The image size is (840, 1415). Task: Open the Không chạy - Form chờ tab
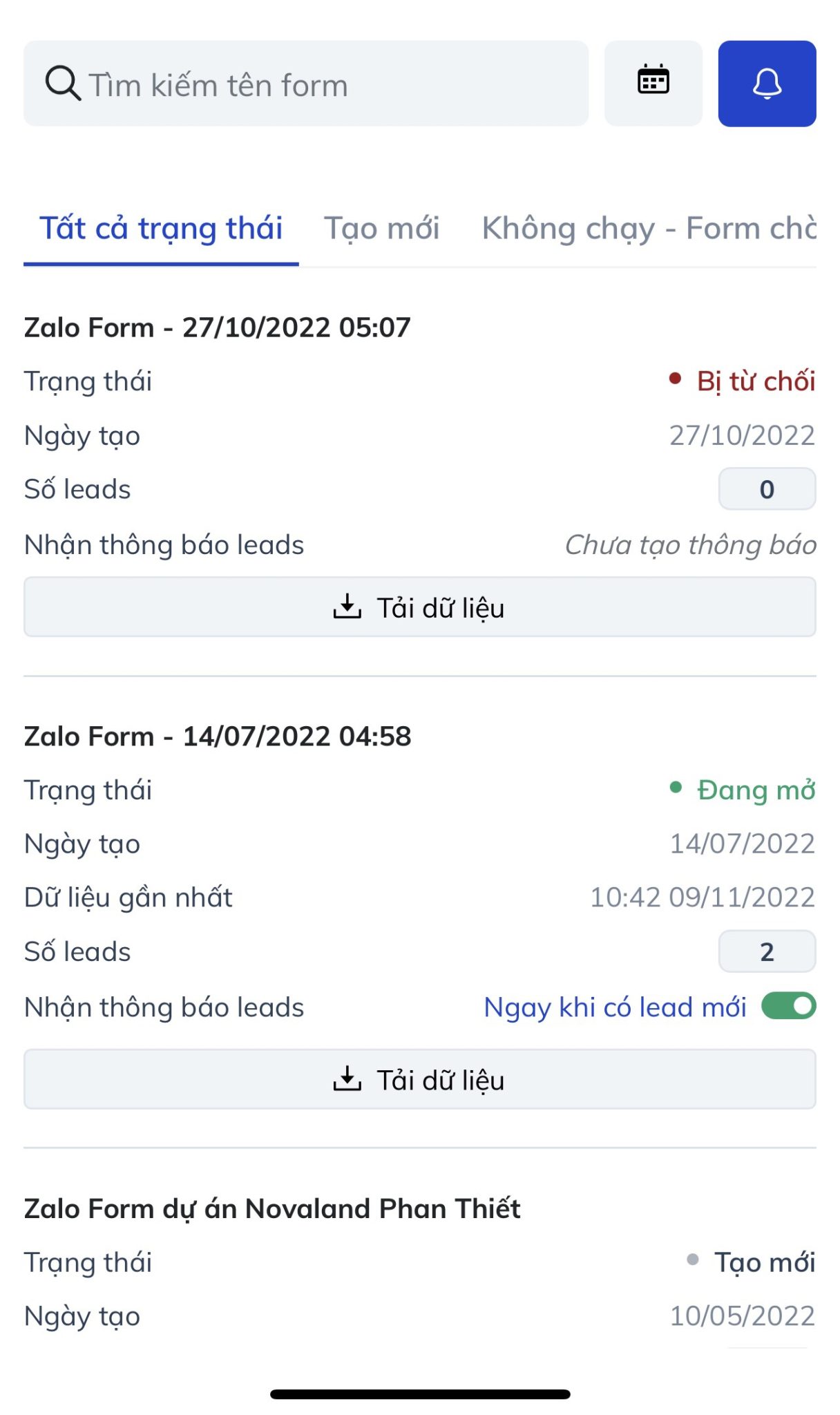click(648, 229)
